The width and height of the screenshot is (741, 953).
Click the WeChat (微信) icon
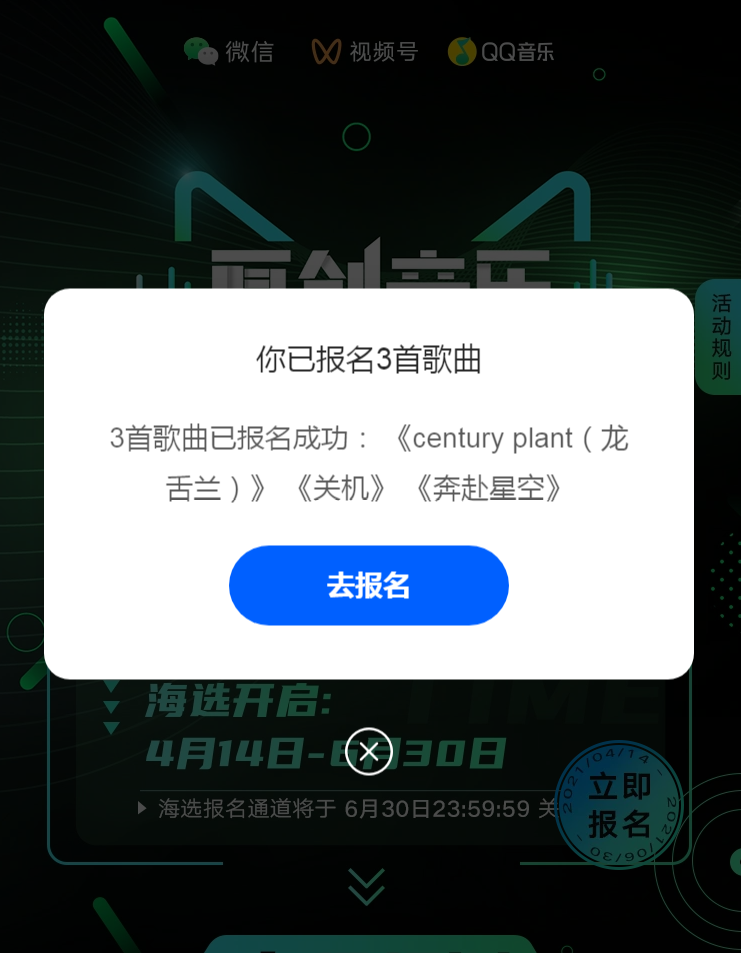(x=201, y=52)
